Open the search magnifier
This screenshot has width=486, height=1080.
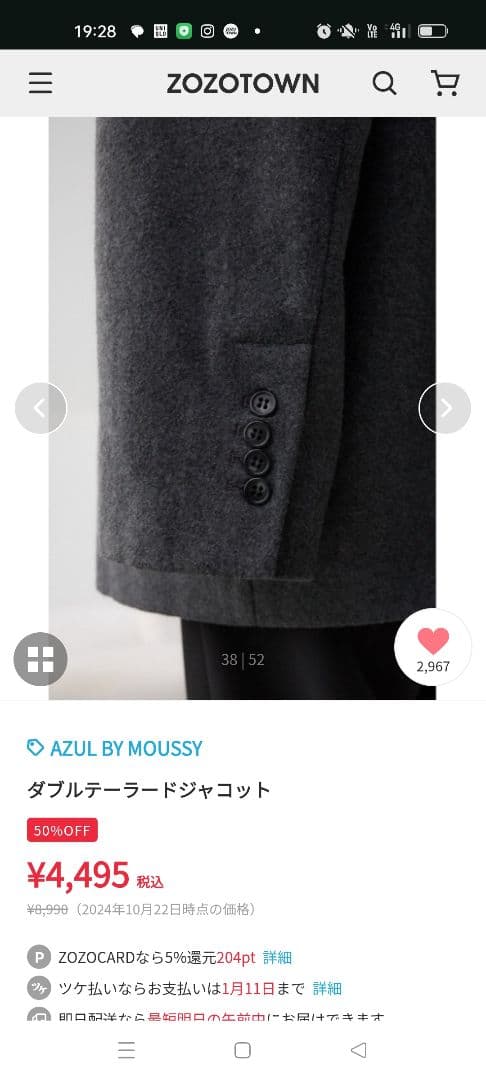click(385, 83)
